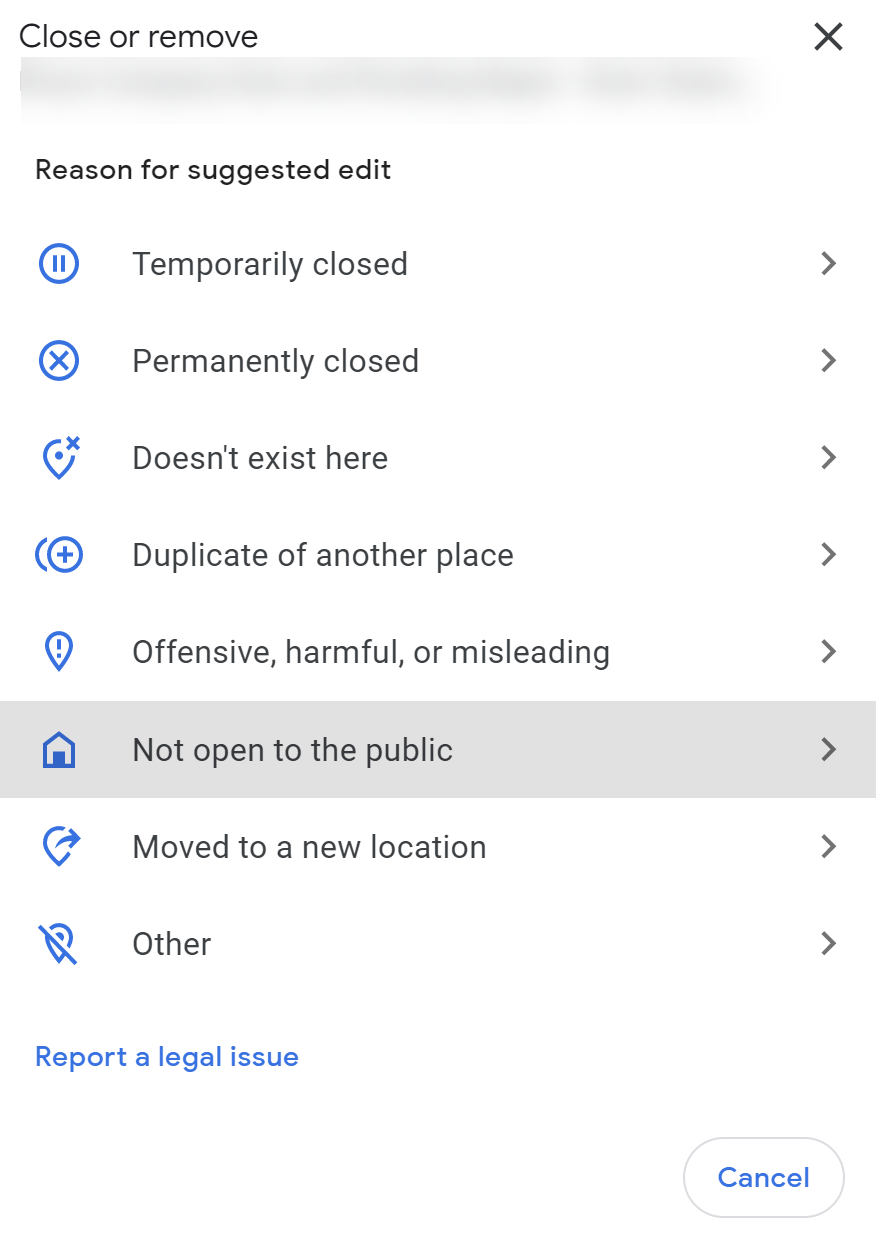This screenshot has height=1234, width=876.
Task: Click the Duplicate of another place icon
Action: [59, 554]
